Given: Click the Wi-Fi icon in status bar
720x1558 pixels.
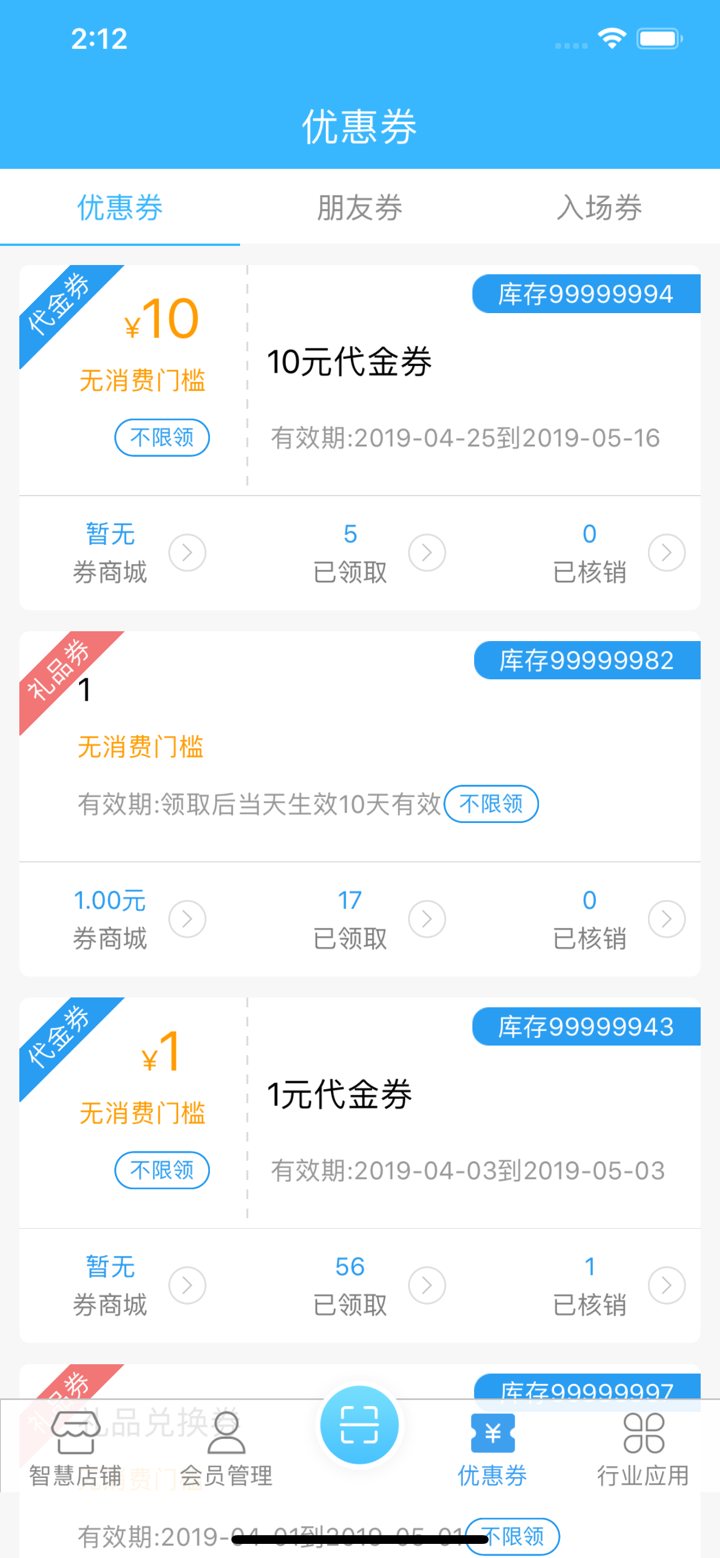Looking at the screenshot, I should click(x=613, y=38).
